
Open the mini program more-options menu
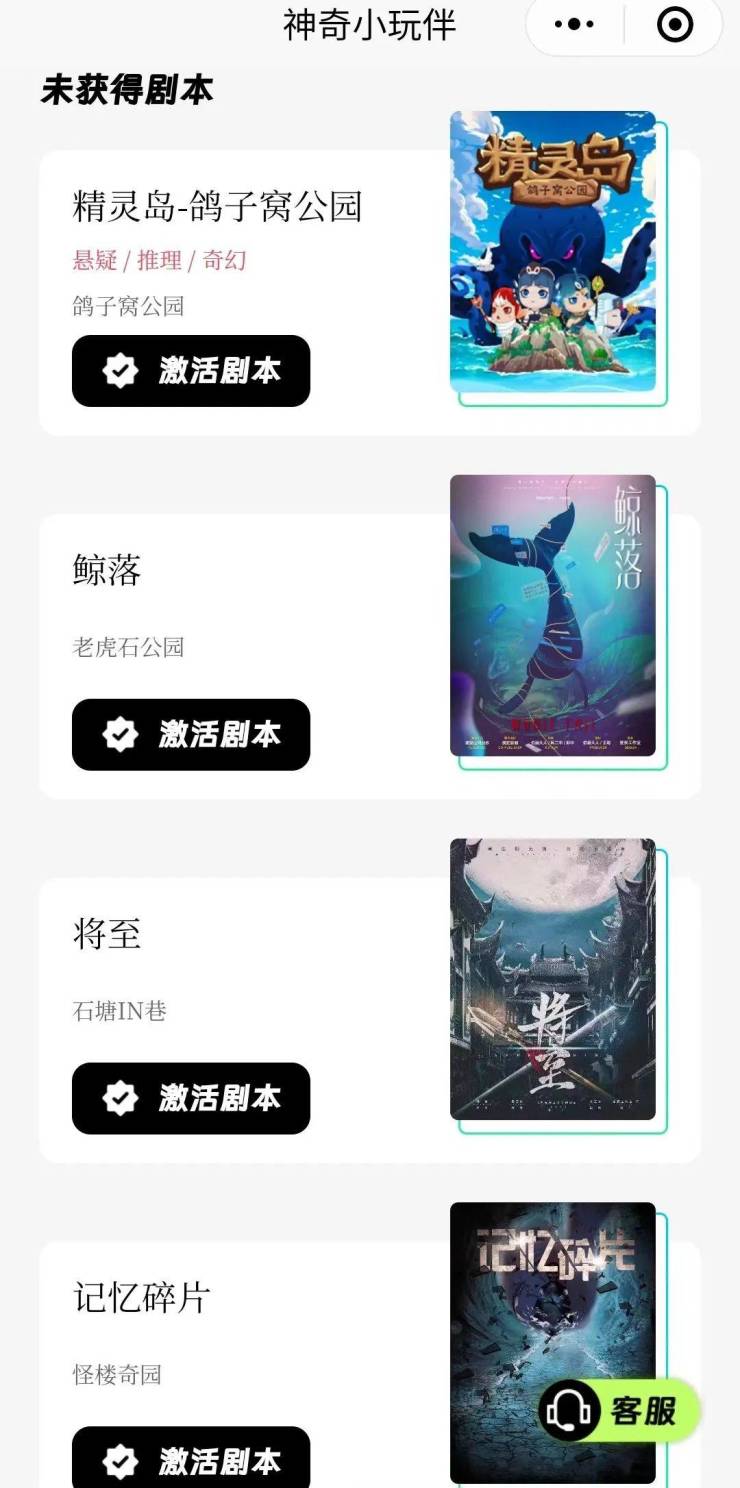[574, 24]
